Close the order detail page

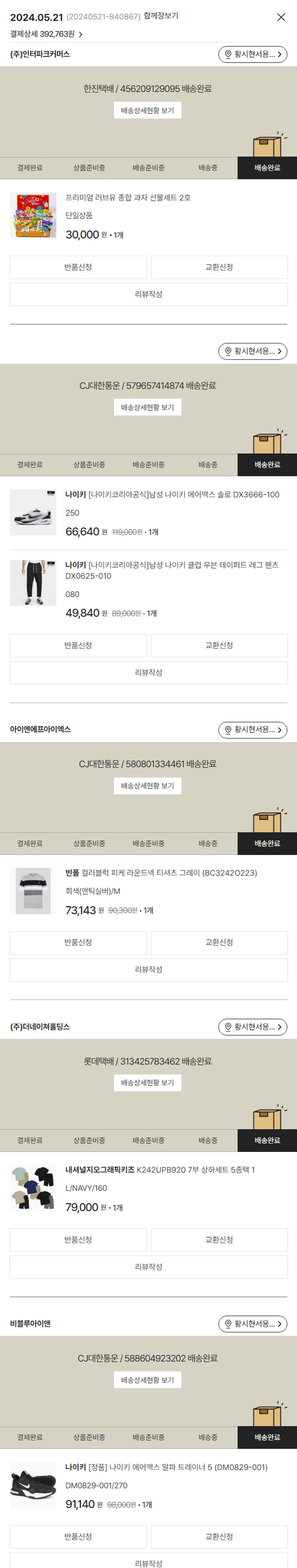click(x=281, y=17)
